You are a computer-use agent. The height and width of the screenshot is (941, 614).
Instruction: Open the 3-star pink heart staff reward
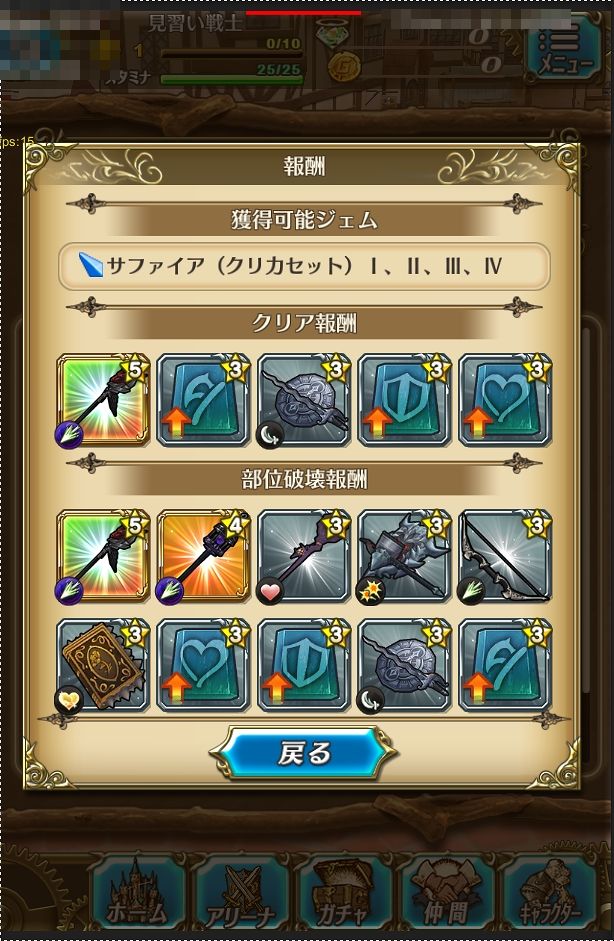pyautogui.click(x=304, y=557)
